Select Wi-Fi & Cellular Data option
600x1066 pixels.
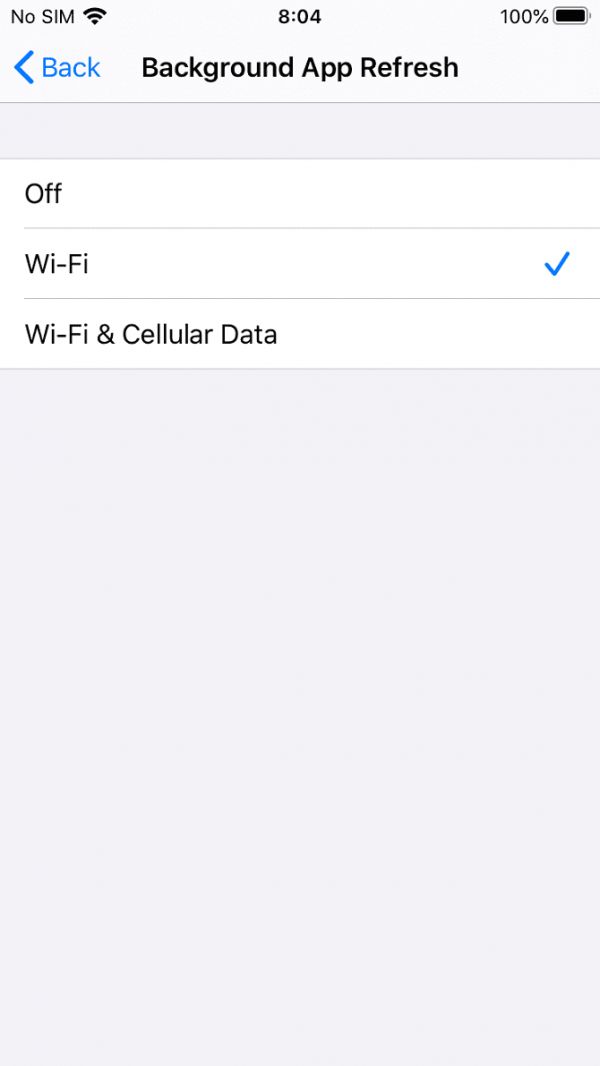point(300,334)
